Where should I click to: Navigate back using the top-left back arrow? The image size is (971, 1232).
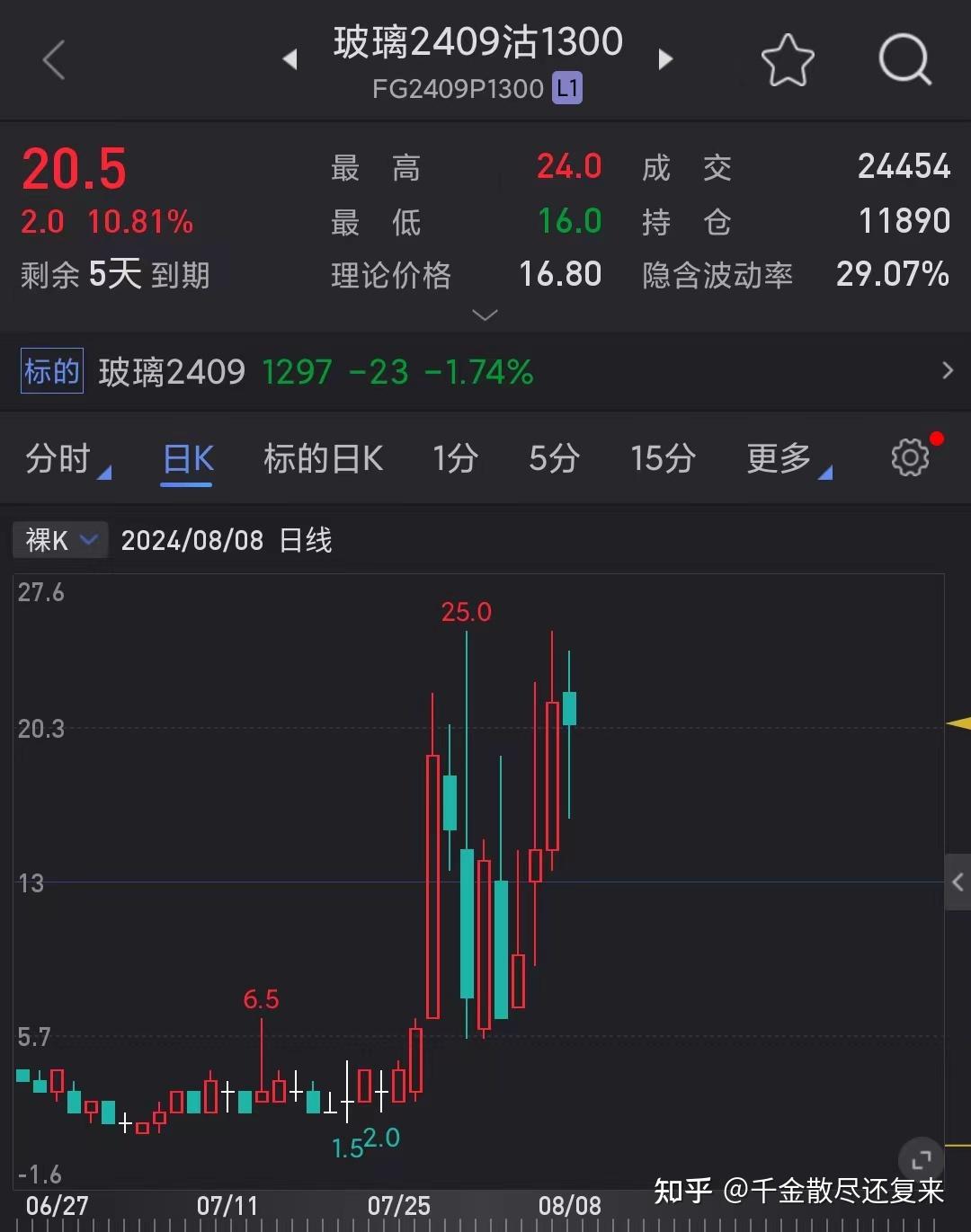point(53,58)
